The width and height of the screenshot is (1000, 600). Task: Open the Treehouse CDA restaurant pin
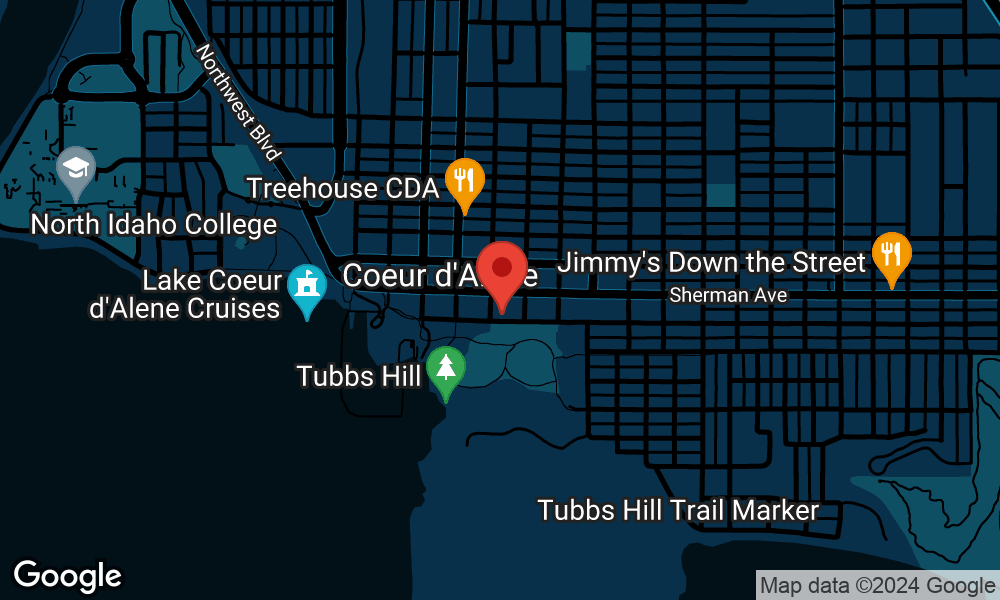click(x=464, y=182)
